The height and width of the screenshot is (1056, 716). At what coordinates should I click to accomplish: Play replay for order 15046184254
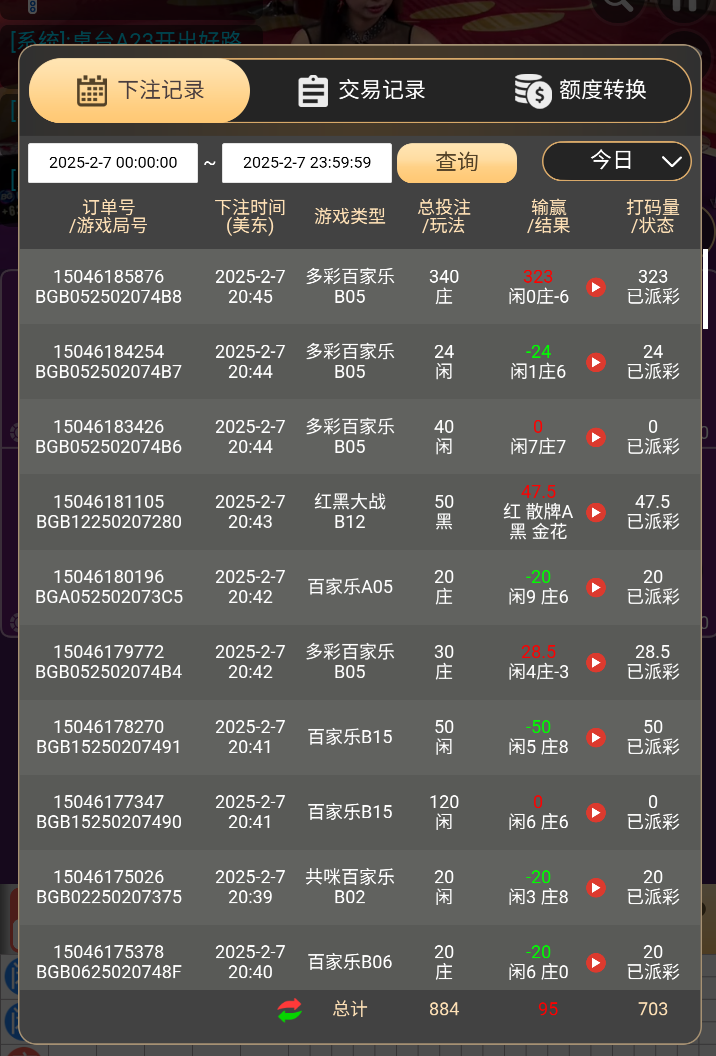click(x=596, y=362)
